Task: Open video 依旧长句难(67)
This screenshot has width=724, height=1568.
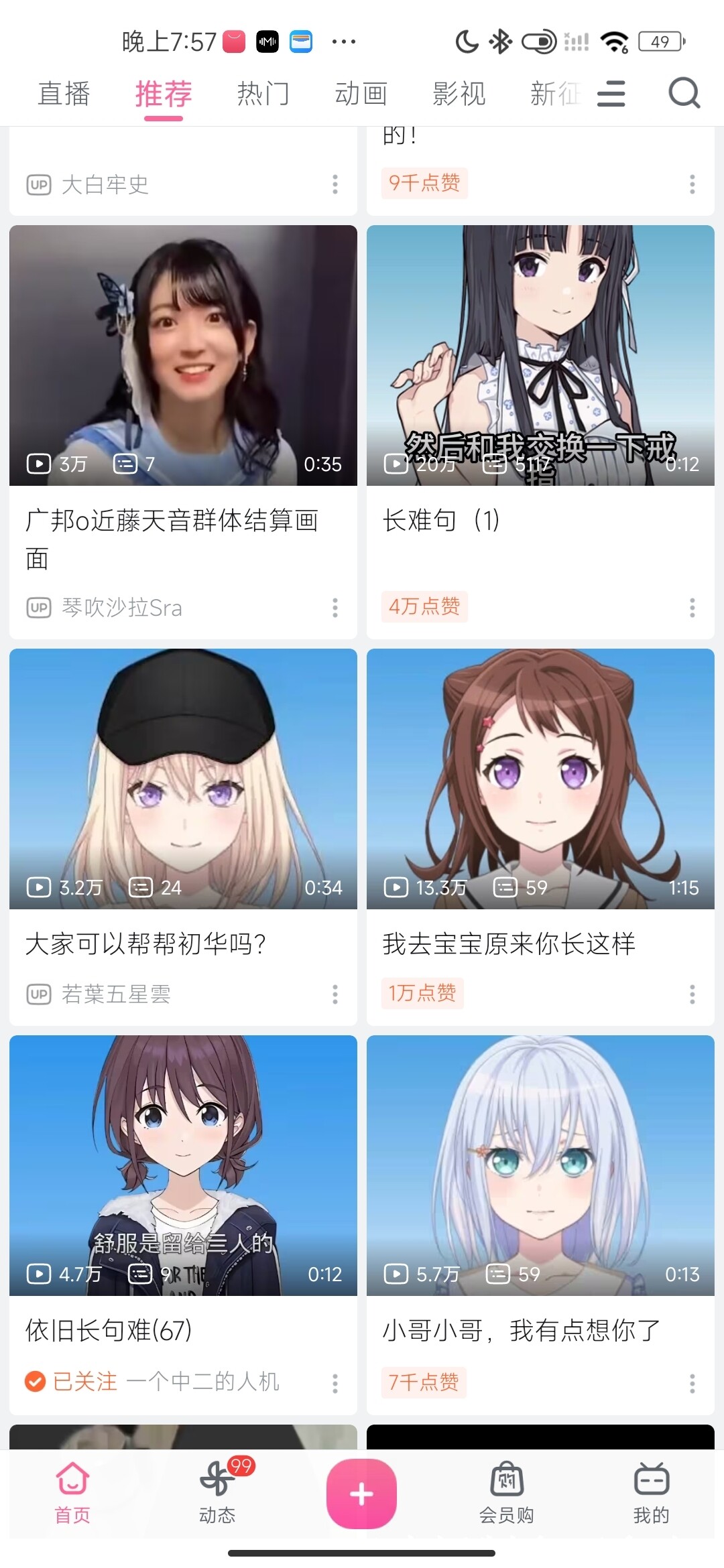Action: tap(183, 1165)
